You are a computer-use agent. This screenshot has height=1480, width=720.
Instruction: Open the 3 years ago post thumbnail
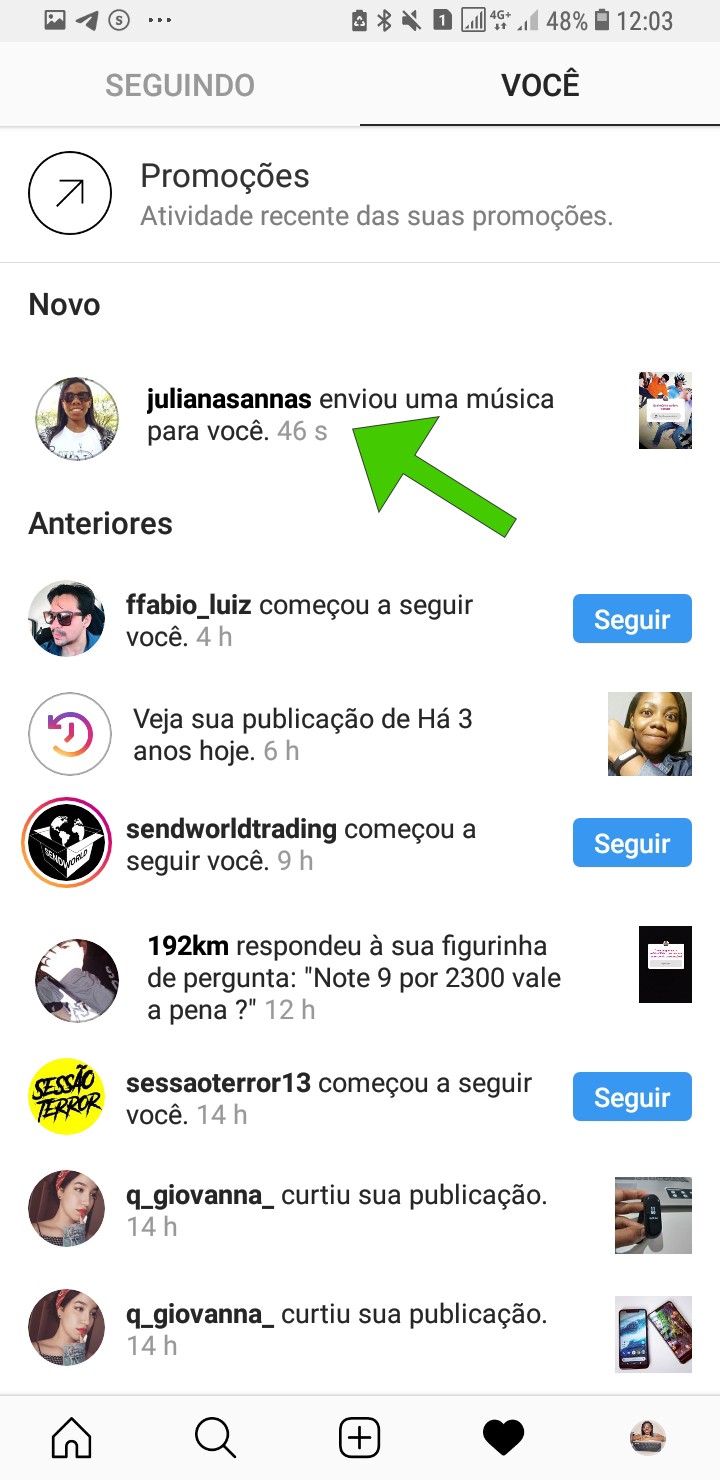[x=649, y=734]
